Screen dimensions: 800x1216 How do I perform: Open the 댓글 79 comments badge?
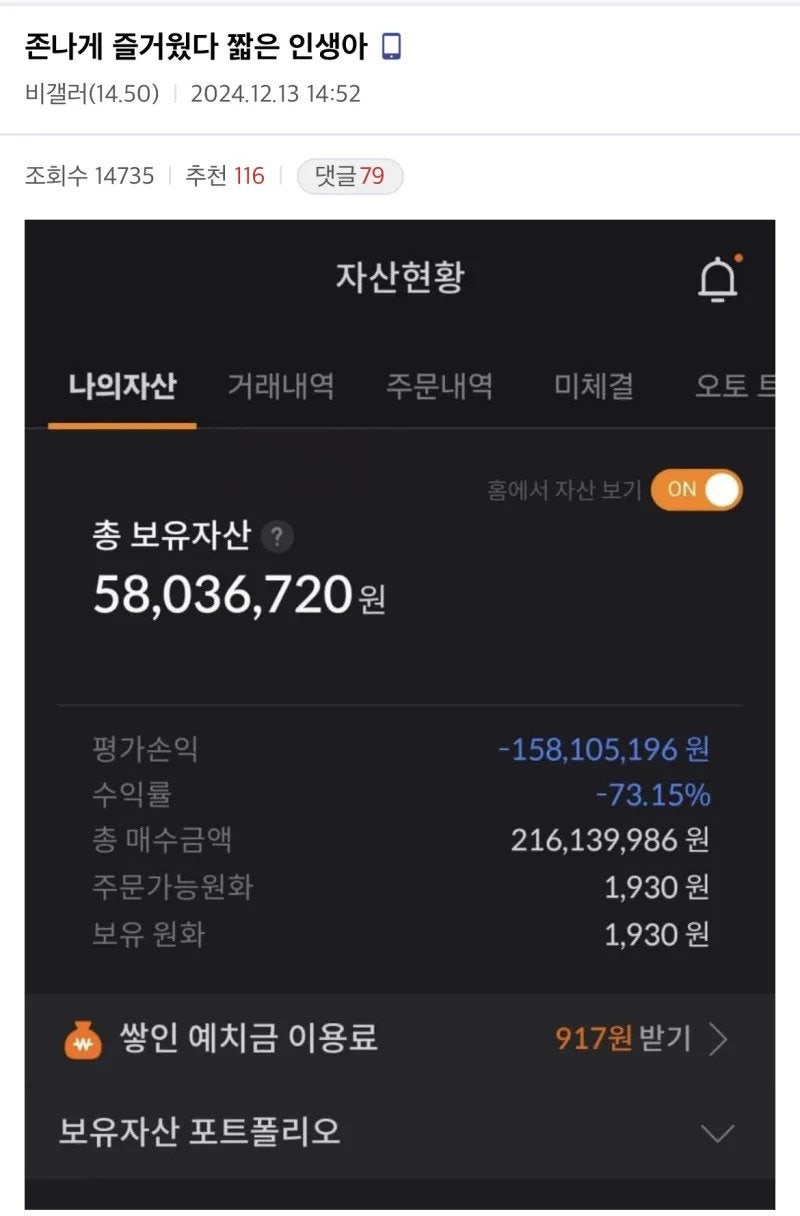coord(350,176)
